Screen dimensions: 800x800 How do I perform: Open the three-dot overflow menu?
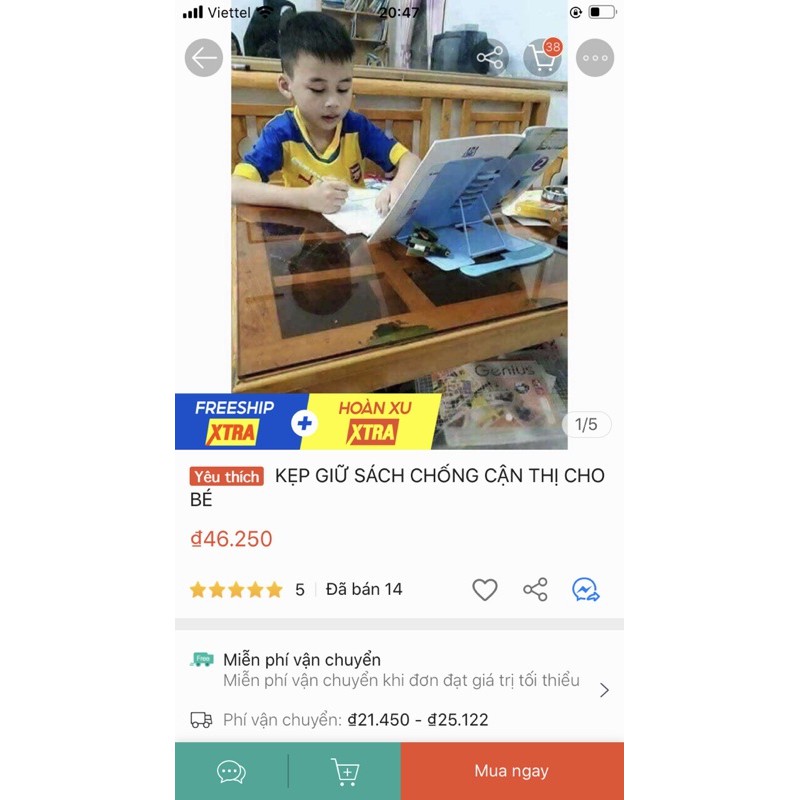click(x=595, y=58)
